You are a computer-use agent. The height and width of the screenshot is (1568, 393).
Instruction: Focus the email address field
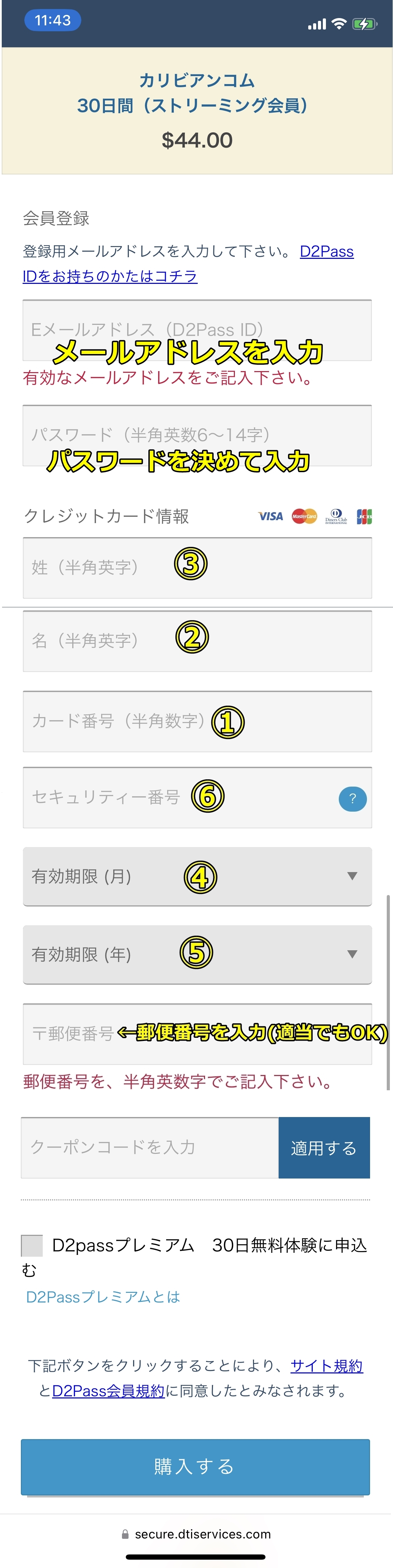(197, 330)
